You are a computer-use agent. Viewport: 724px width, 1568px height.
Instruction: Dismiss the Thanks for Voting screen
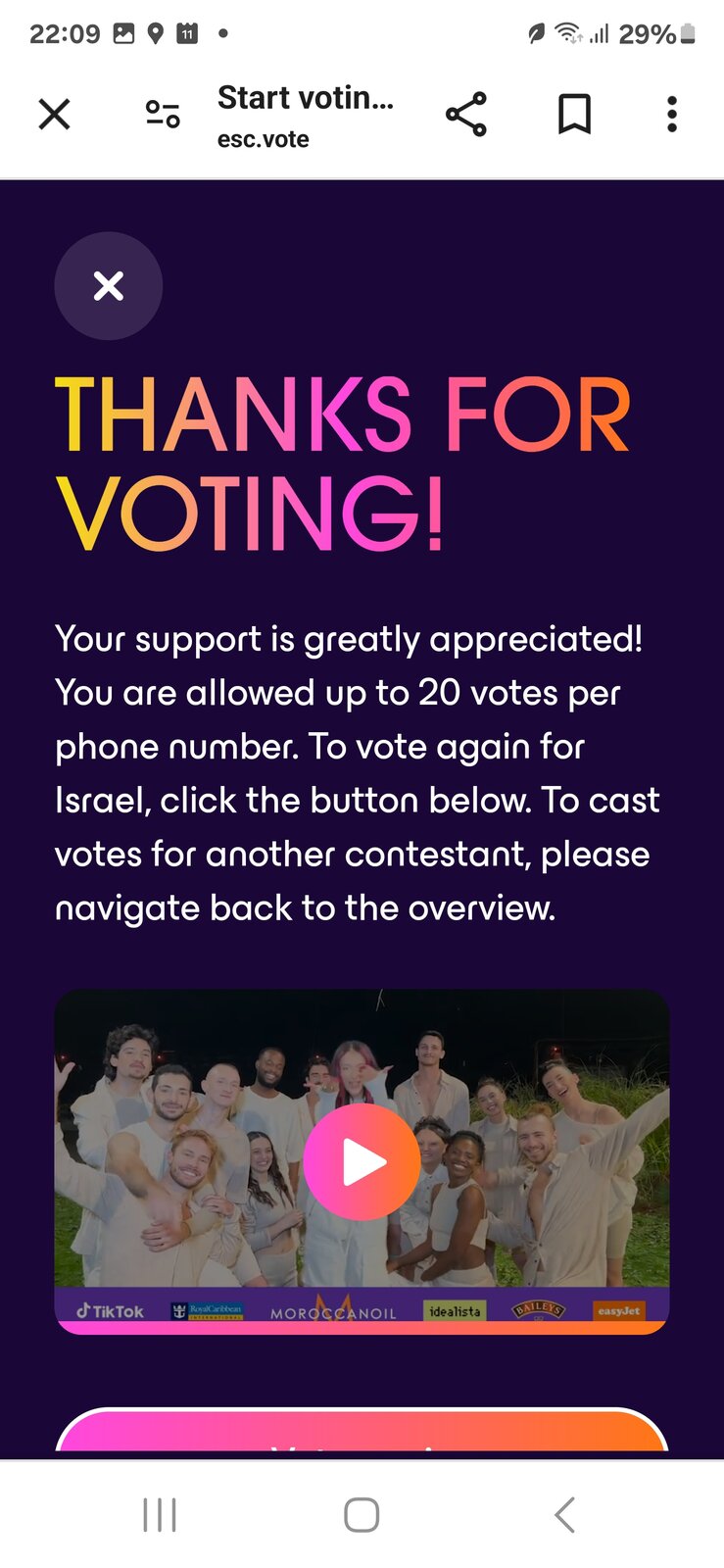pos(109,286)
